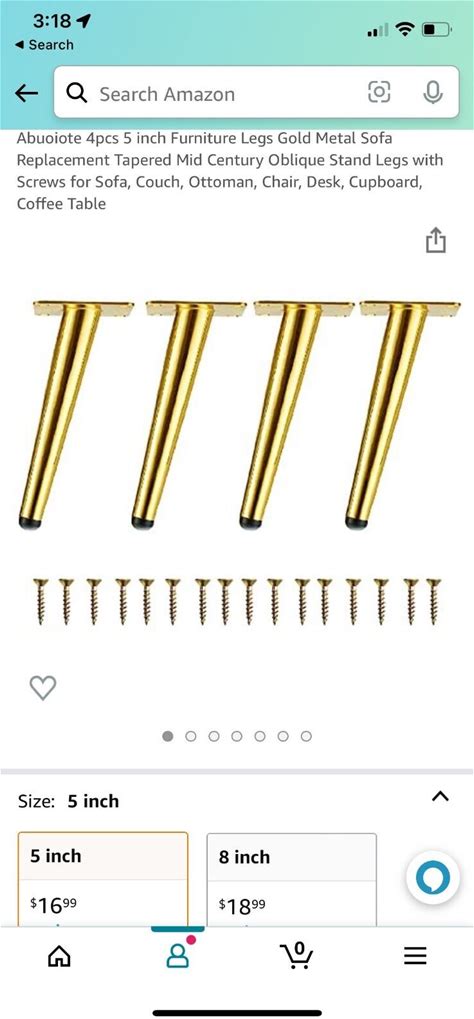This screenshot has height=1019, width=474.
Task: Open the Alexa assistant button
Action: tap(433, 877)
